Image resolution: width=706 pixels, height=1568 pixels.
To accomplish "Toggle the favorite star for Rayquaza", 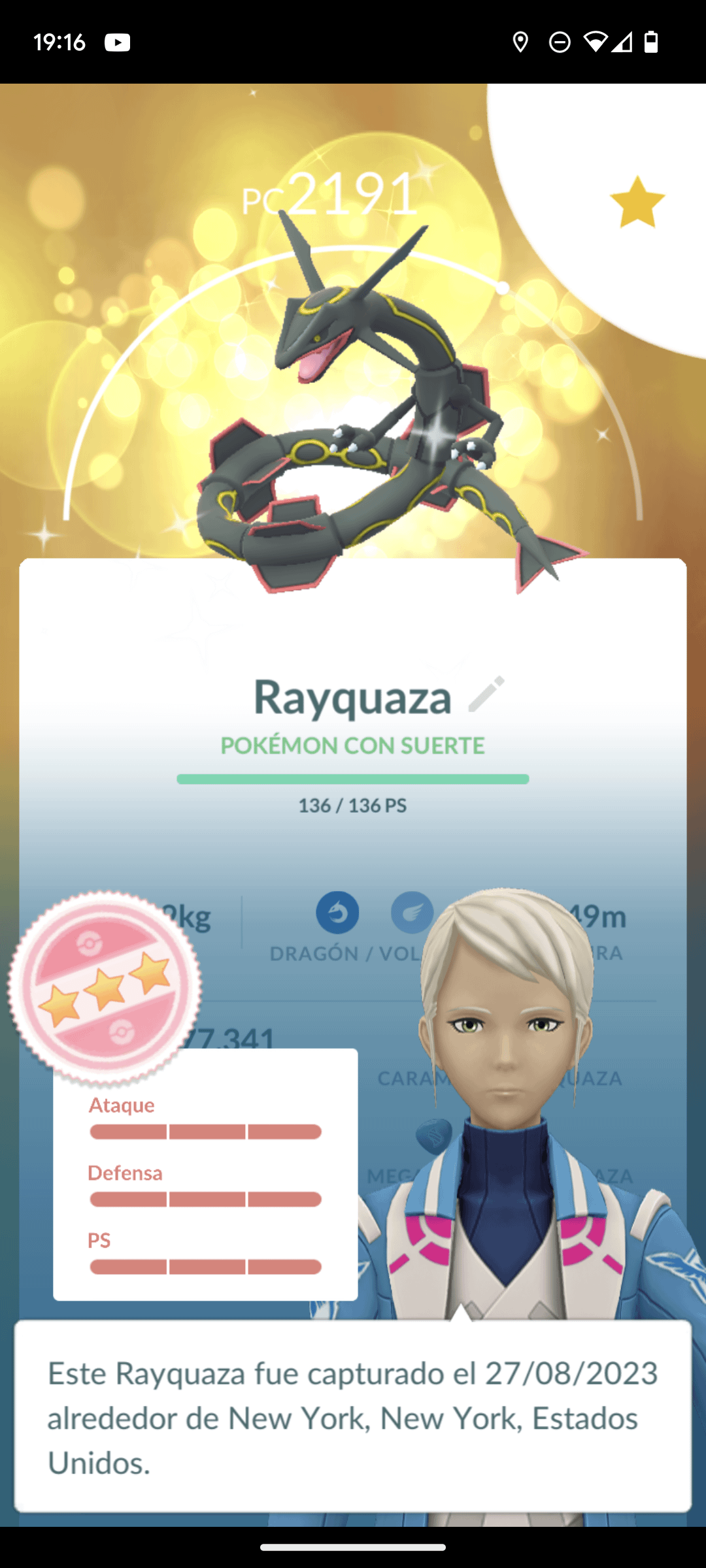I will click(x=637, y=203).
